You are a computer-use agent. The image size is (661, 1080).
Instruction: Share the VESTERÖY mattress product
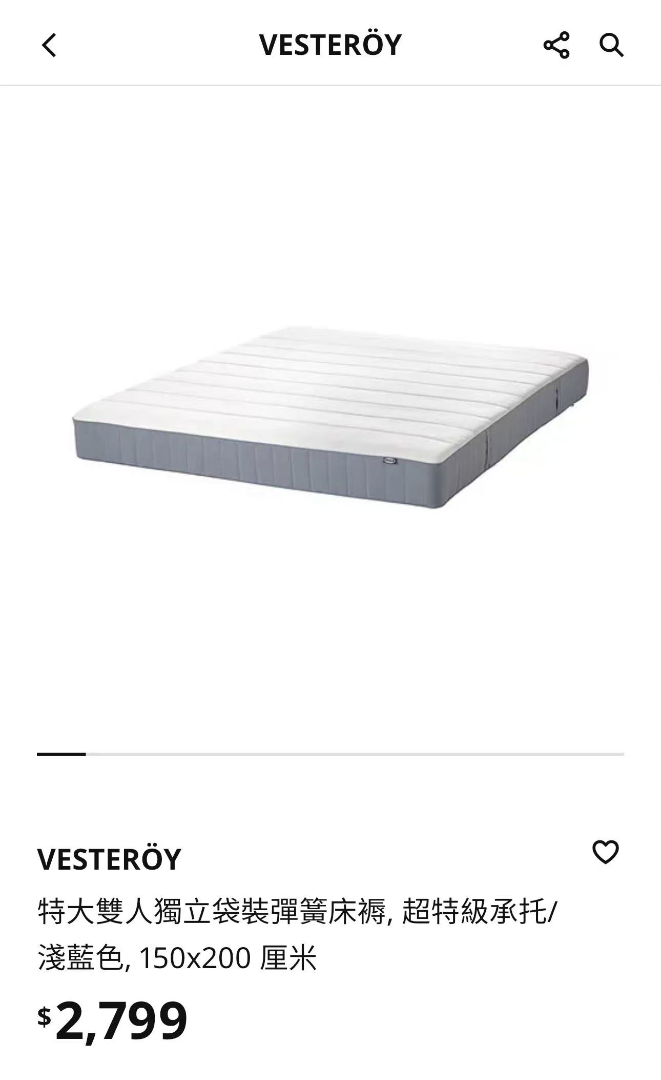pos(556,45)
